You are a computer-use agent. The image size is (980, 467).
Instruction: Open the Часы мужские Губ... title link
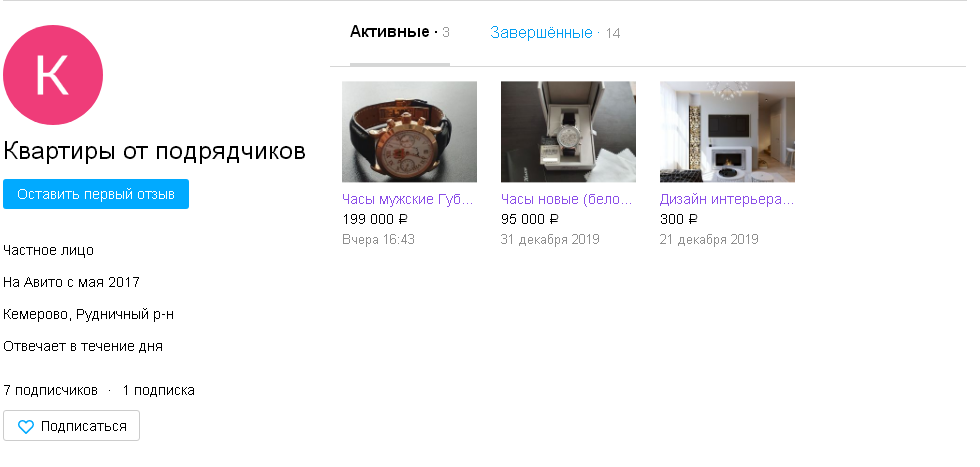pyautogui.click(x=407, y=199)
